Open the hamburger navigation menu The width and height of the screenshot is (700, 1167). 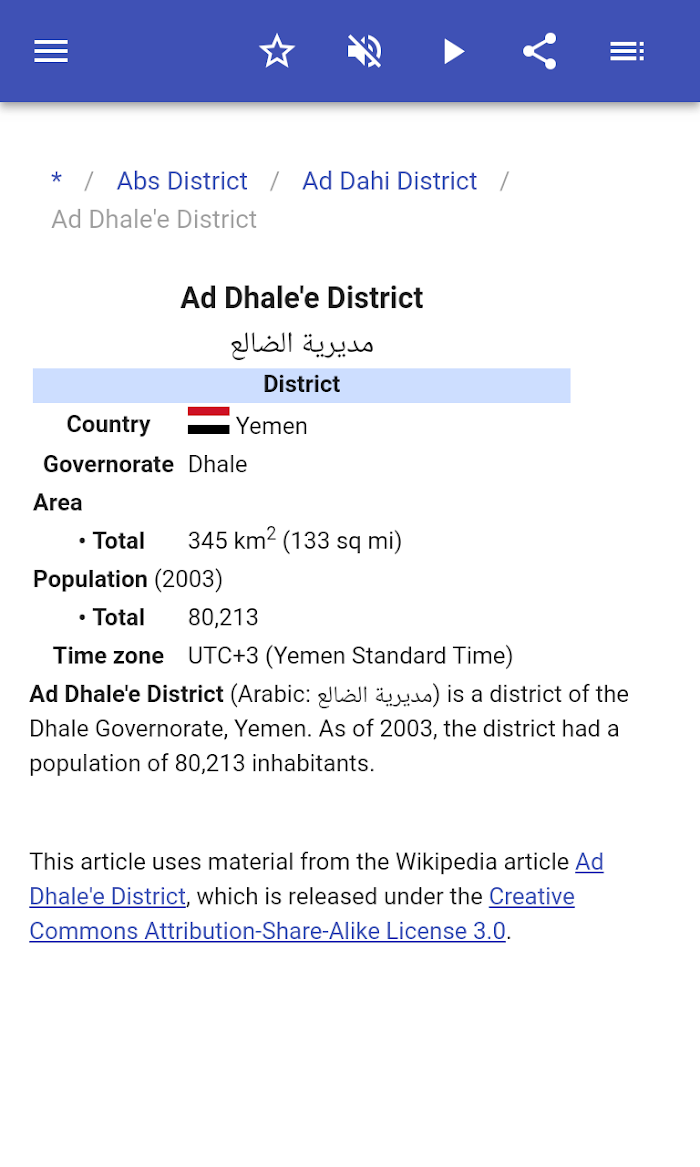51,51
